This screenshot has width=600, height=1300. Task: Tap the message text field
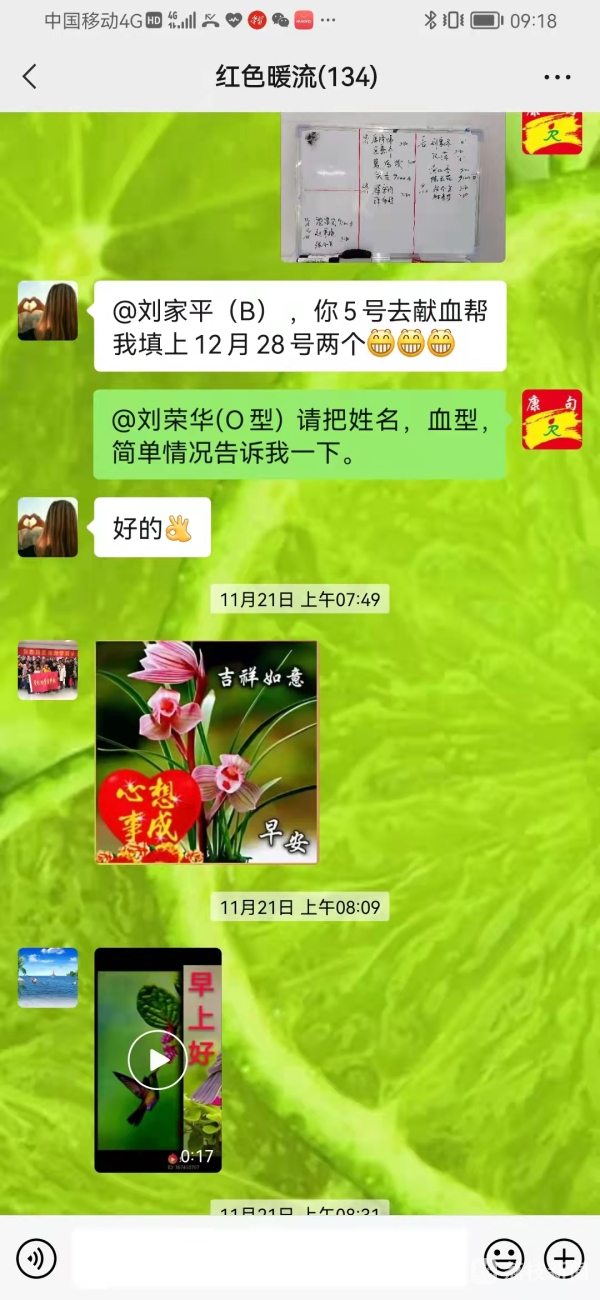(x=268, y=1258)
